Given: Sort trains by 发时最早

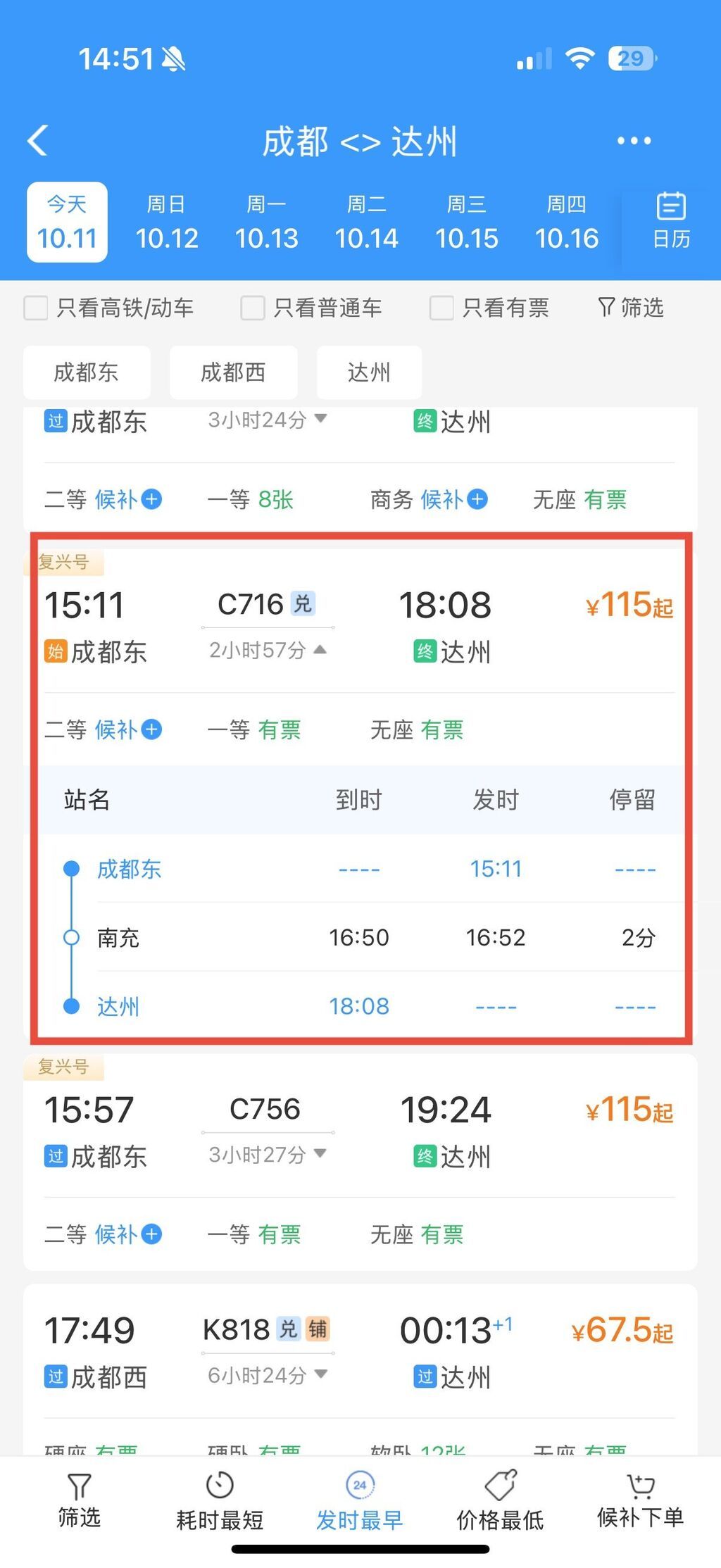Looking at the screenshot, I should (x=359, y=1501).
